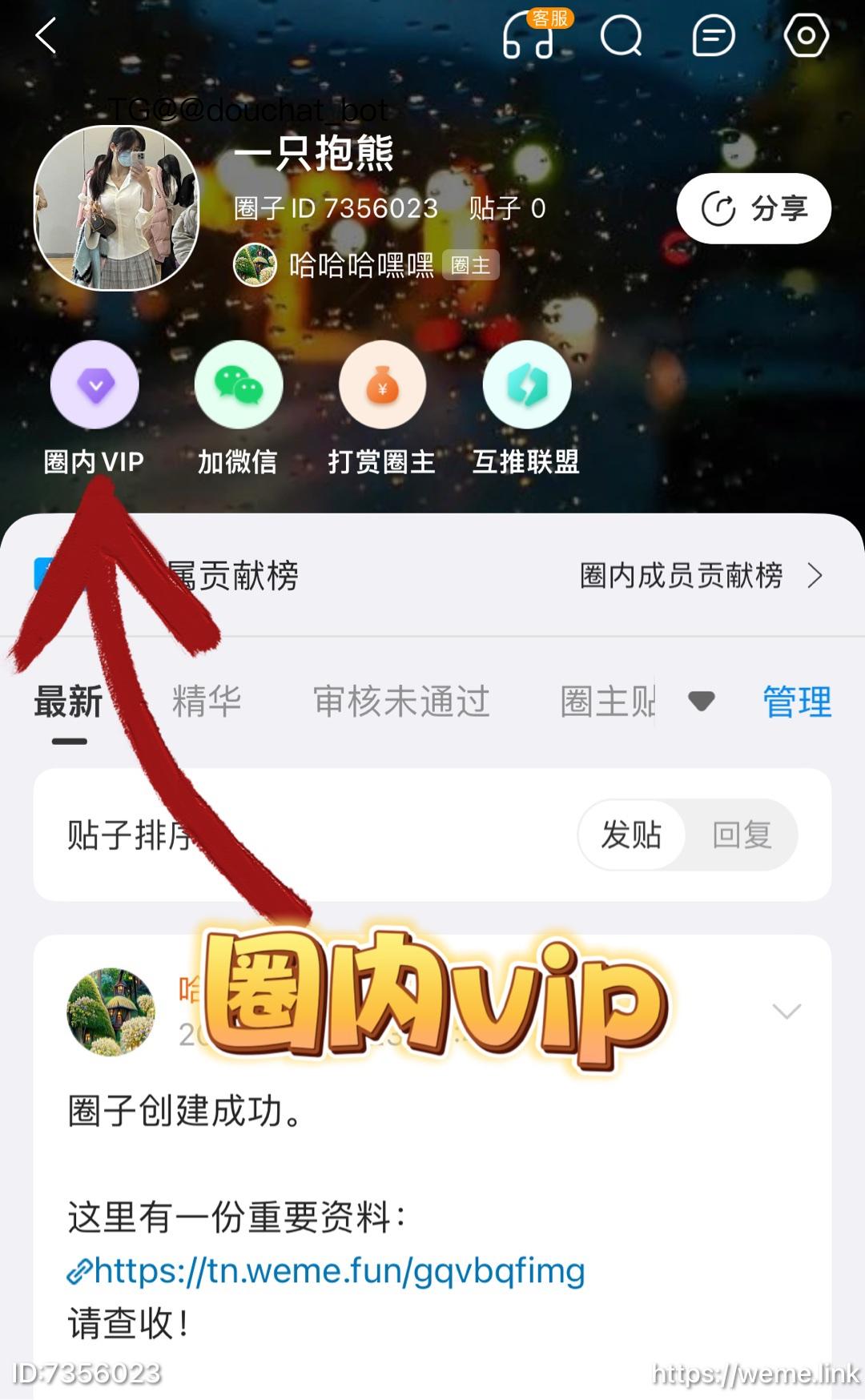
Task: Open the search icon
Action: point(622,36)
